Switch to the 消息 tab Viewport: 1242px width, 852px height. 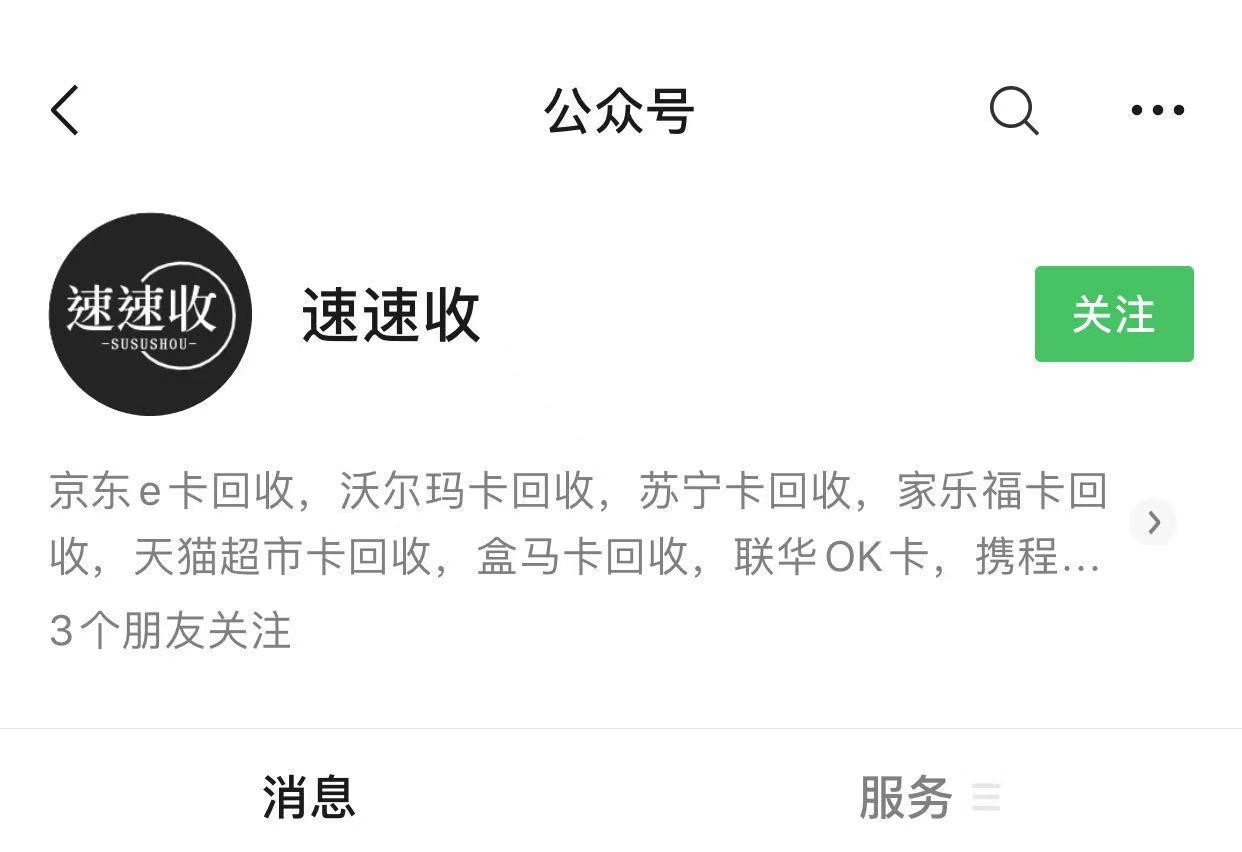click(x=309, y=797)
